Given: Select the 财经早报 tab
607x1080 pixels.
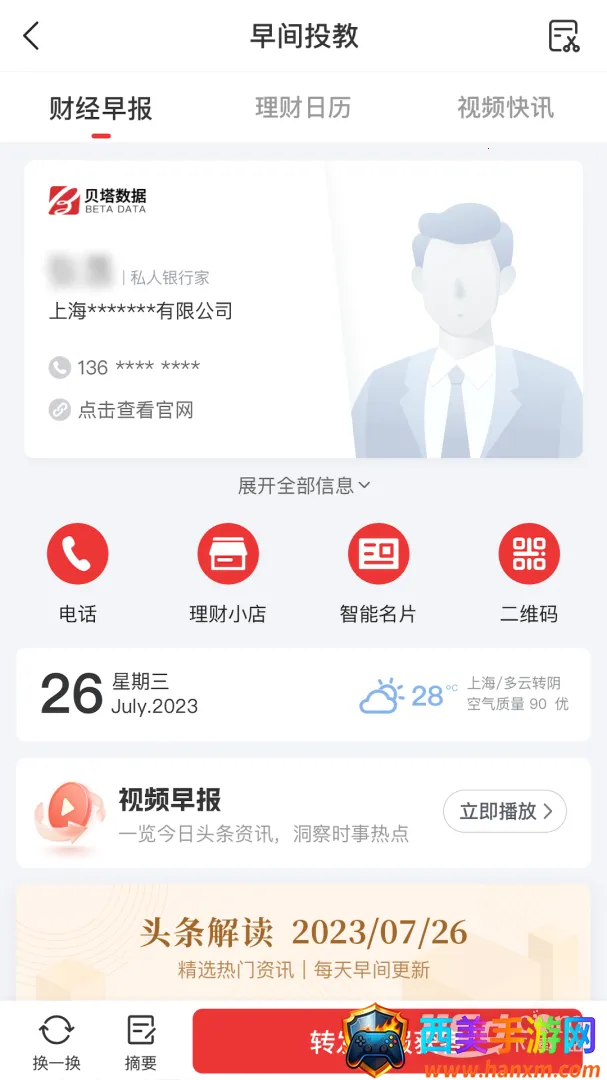Looking at the screenshot, I should (101, 109).
